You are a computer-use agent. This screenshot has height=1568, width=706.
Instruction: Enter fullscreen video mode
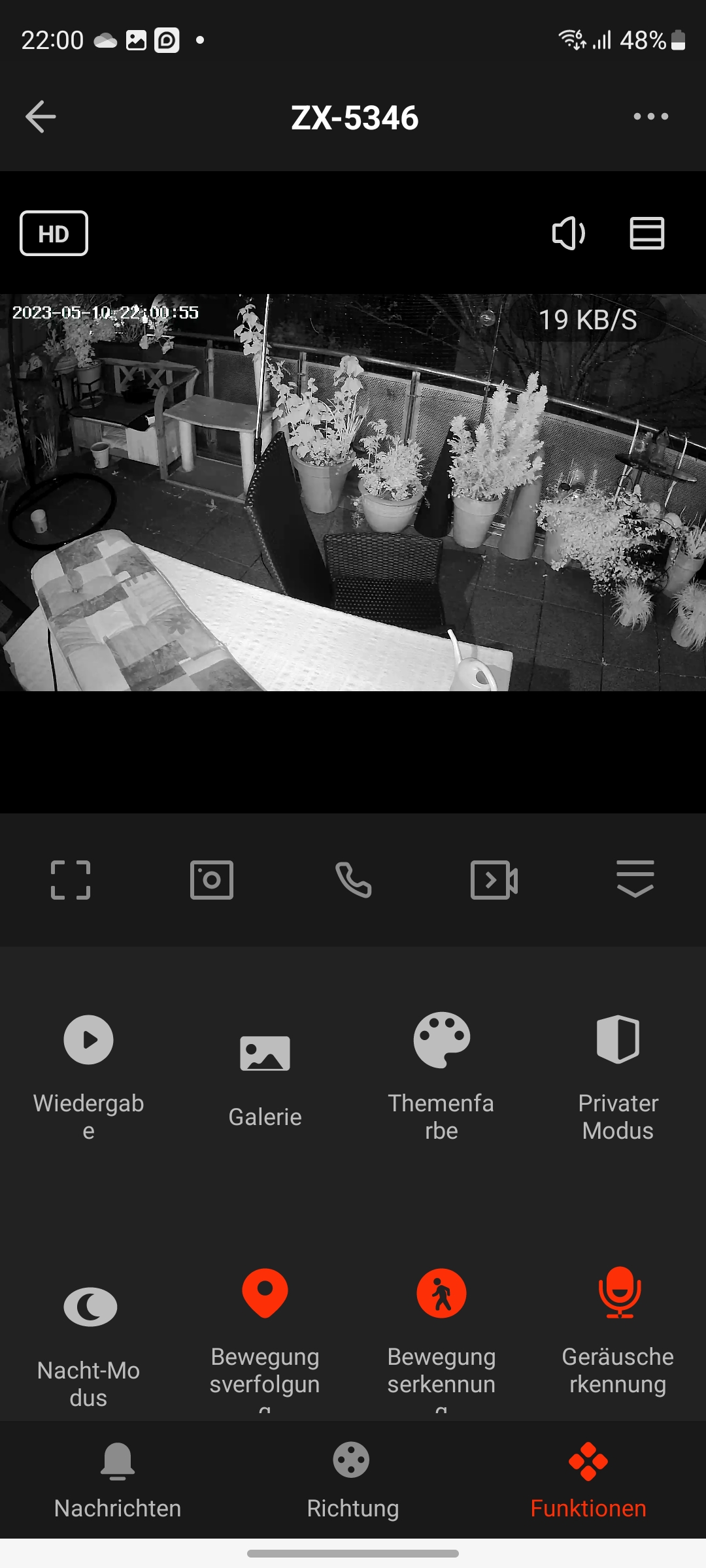[71, 880]
